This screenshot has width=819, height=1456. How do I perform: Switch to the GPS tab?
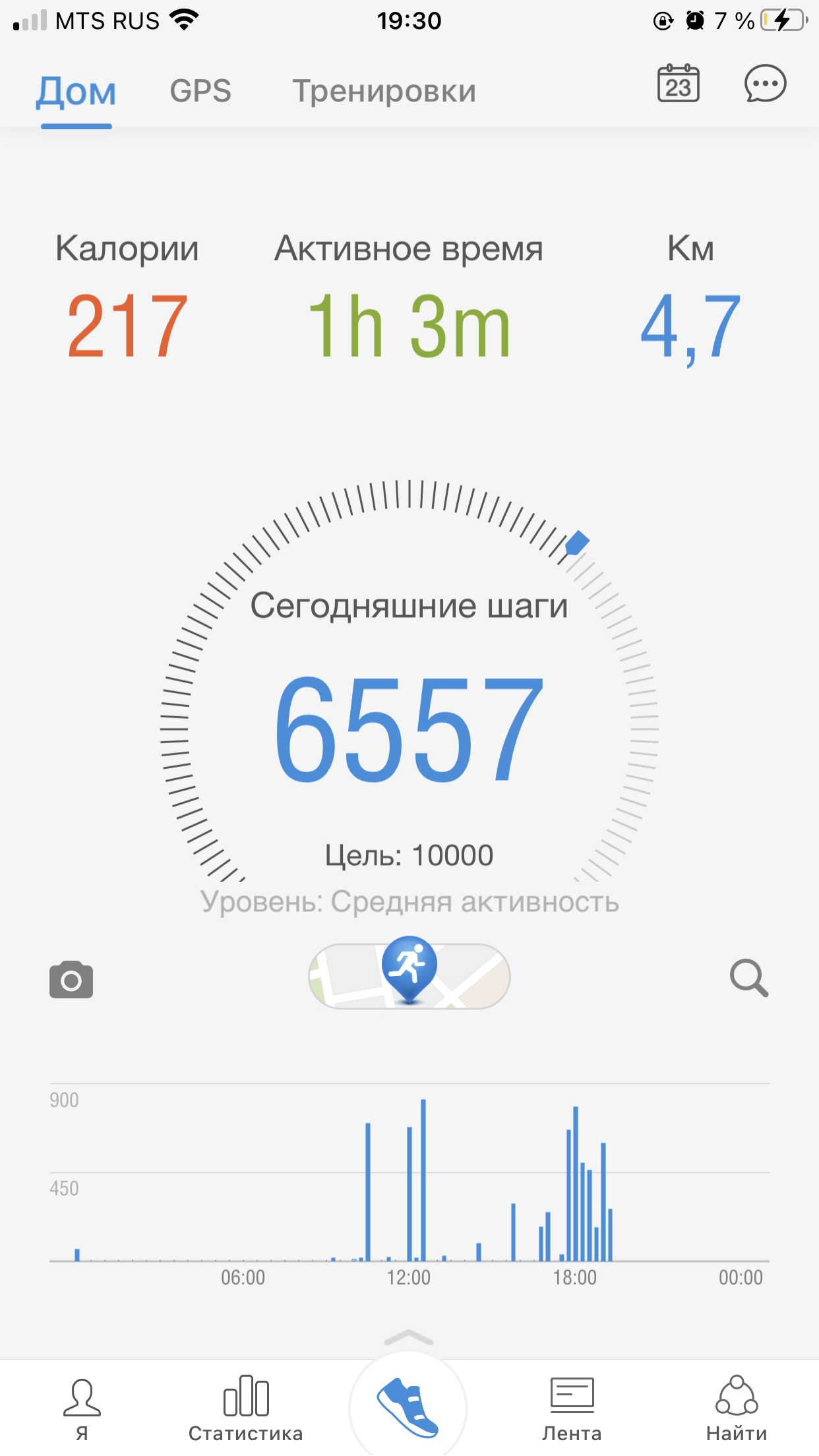tap(200, 90)
